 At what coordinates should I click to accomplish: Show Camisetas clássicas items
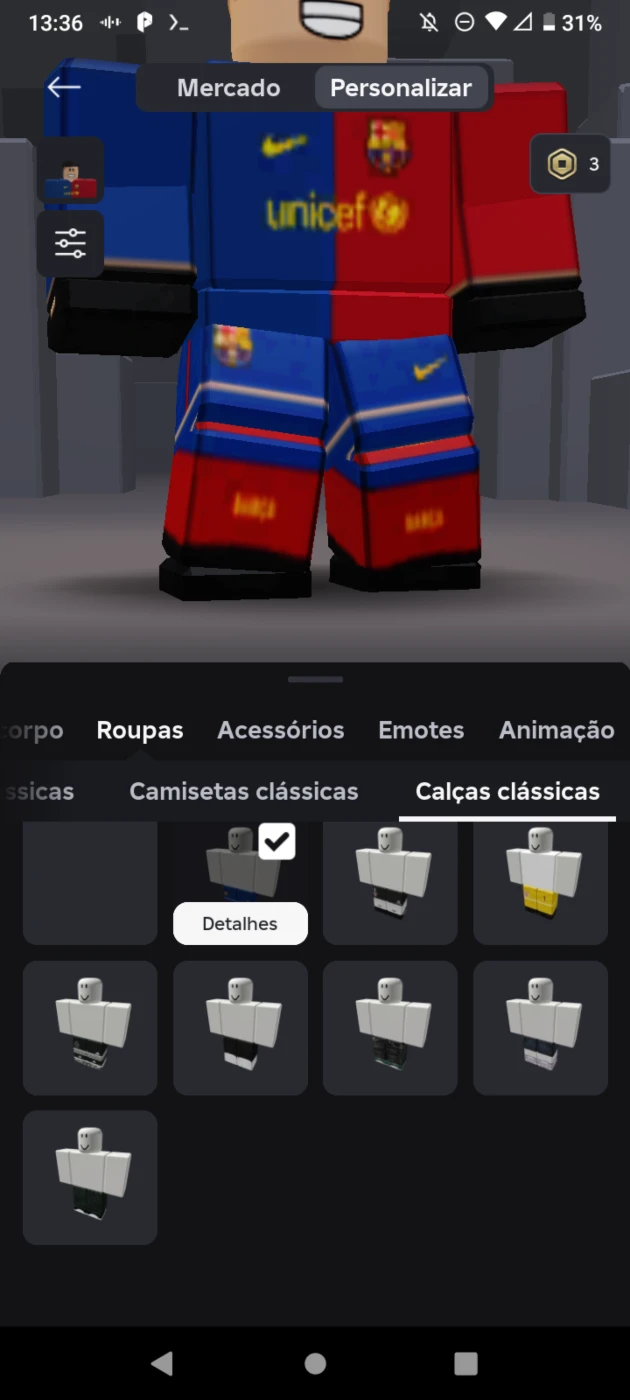[x=244, y=792]
